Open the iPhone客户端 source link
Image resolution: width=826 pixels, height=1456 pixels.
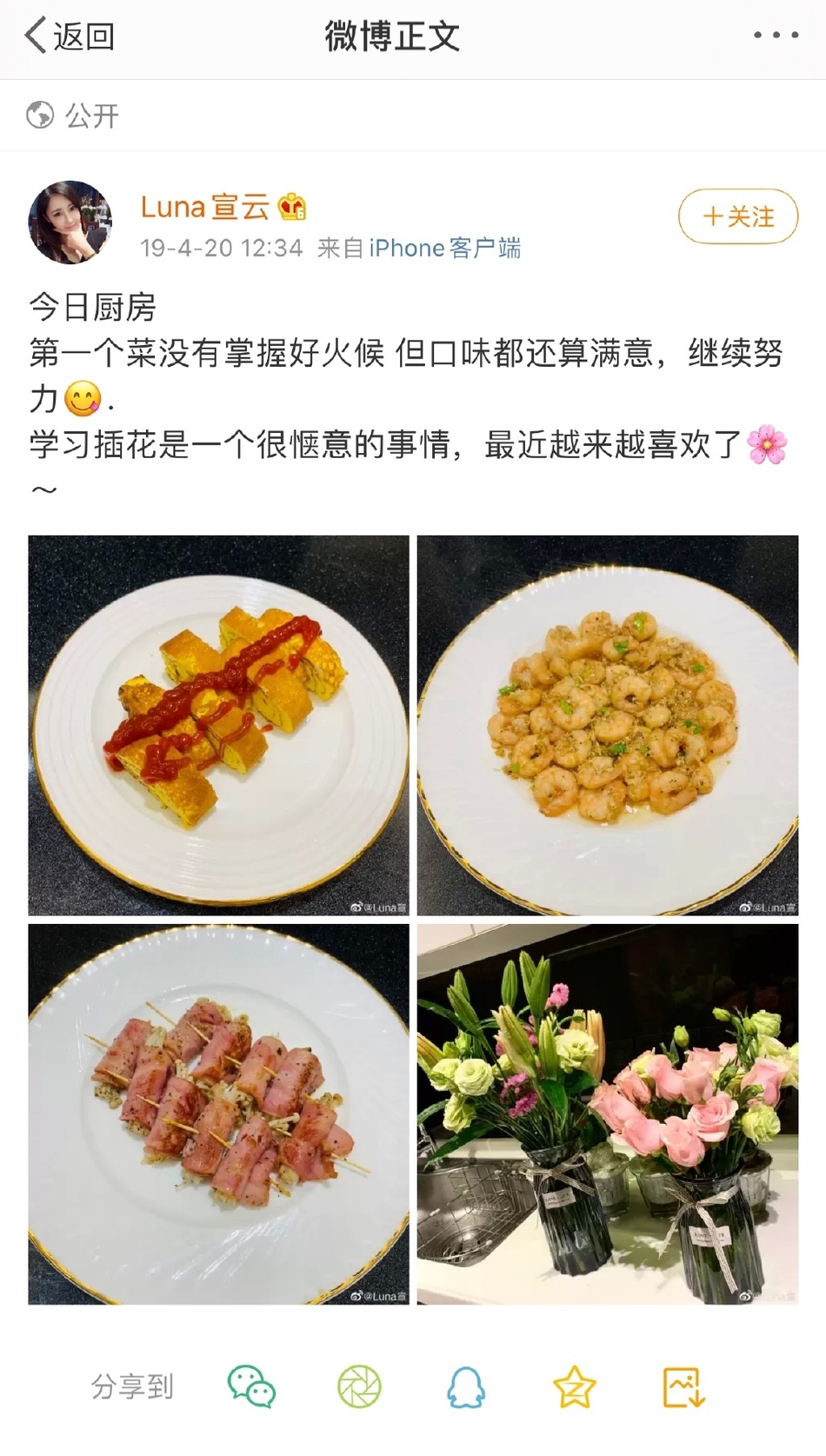(444, 249)
